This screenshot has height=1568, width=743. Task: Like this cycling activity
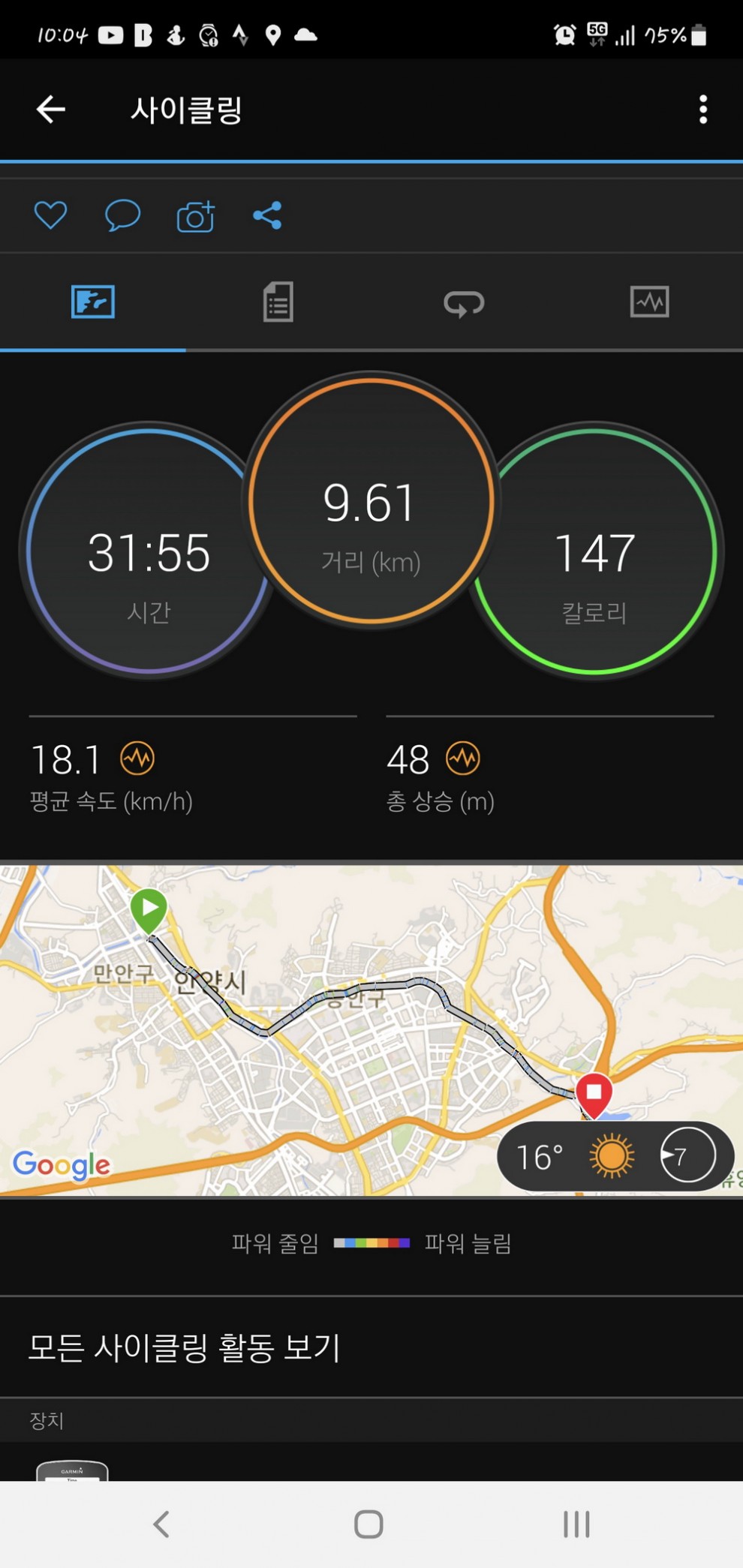click(50, 215)
